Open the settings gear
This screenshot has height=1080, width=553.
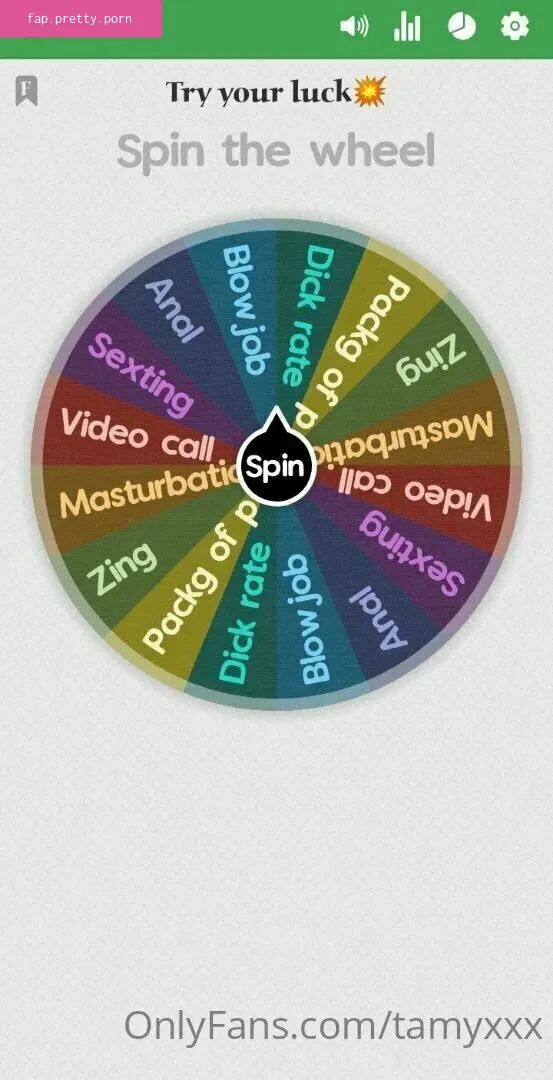[514, 26]
